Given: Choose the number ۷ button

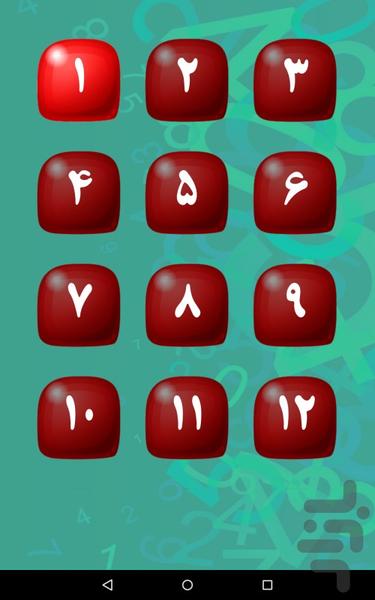Looking at the screenshot, I should click(x=79, y=305).
